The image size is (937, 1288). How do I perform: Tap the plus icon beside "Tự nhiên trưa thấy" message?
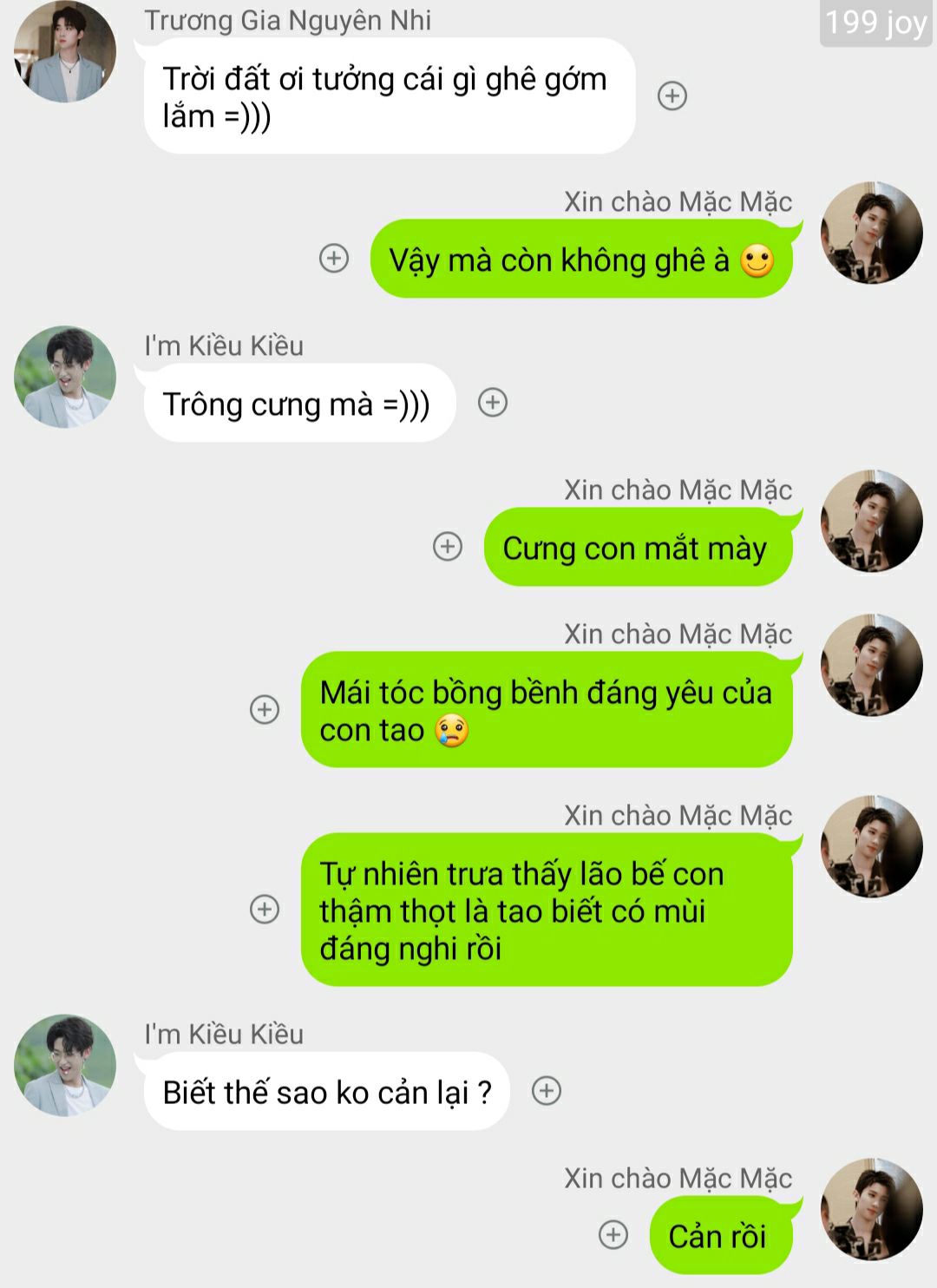click(x=265, y=909)
